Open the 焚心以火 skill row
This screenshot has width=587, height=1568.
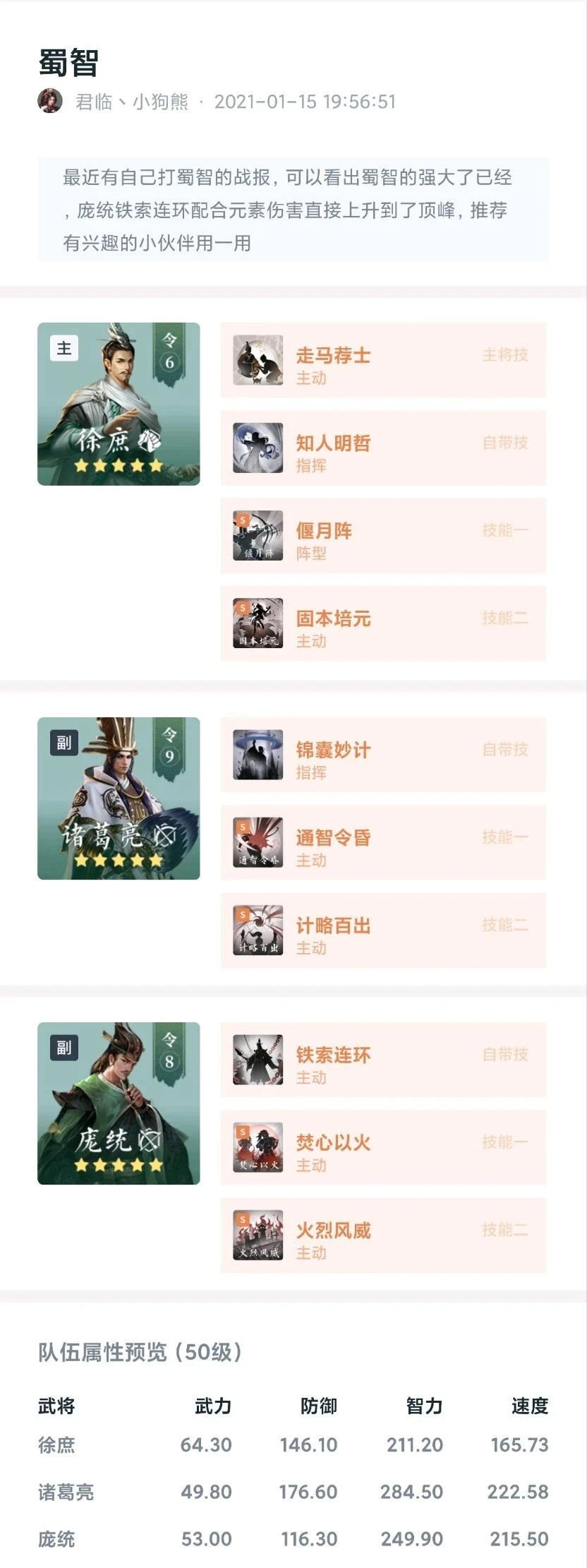pos(383,1147)
